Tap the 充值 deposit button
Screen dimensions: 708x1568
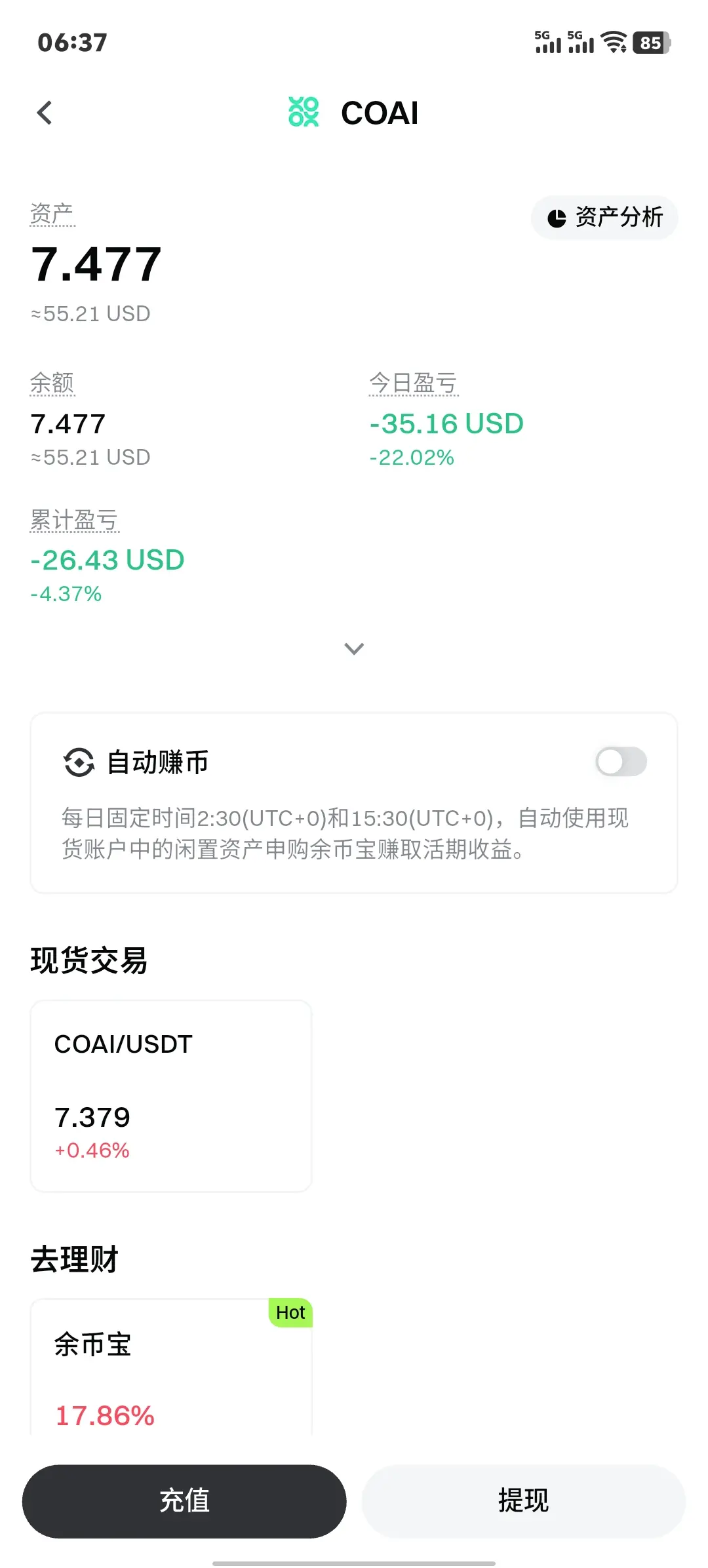pyautogui.click(x=184, y=1501)
